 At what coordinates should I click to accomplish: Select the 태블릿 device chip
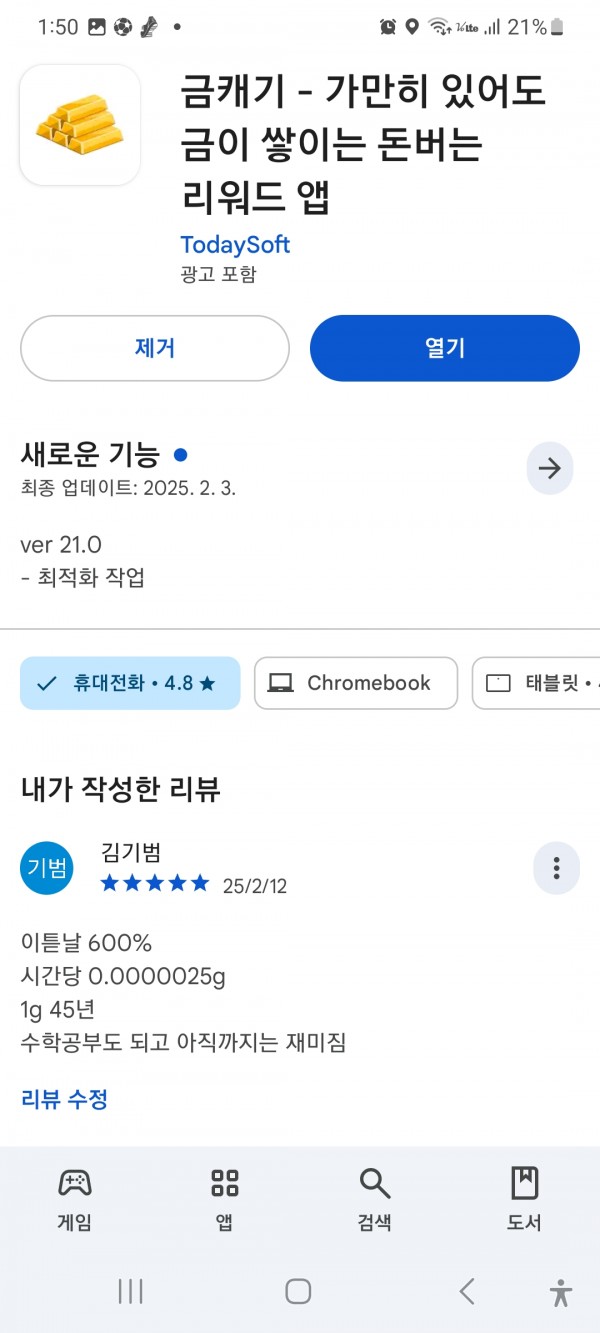[536, 683]
